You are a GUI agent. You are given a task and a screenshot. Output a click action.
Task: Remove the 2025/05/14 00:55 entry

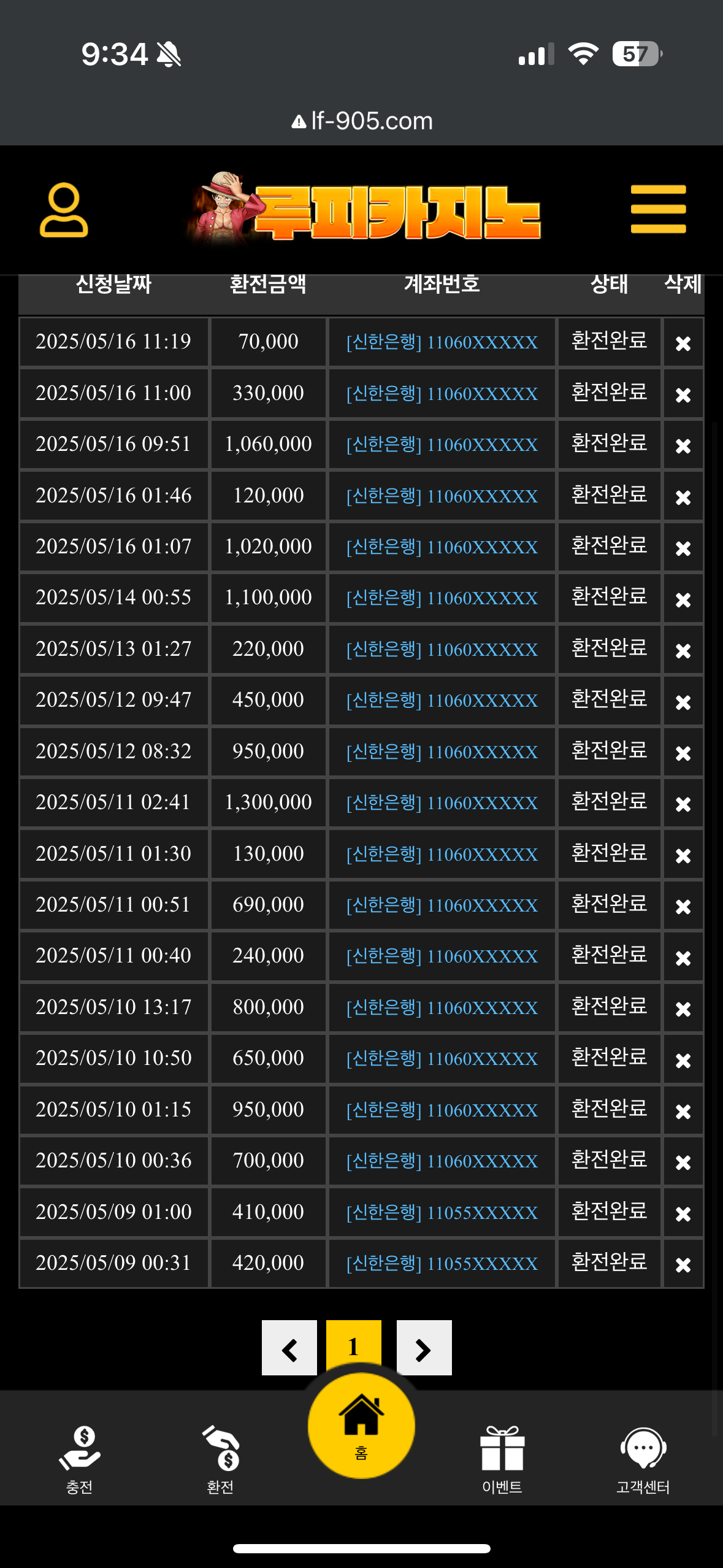pos(683,598)
